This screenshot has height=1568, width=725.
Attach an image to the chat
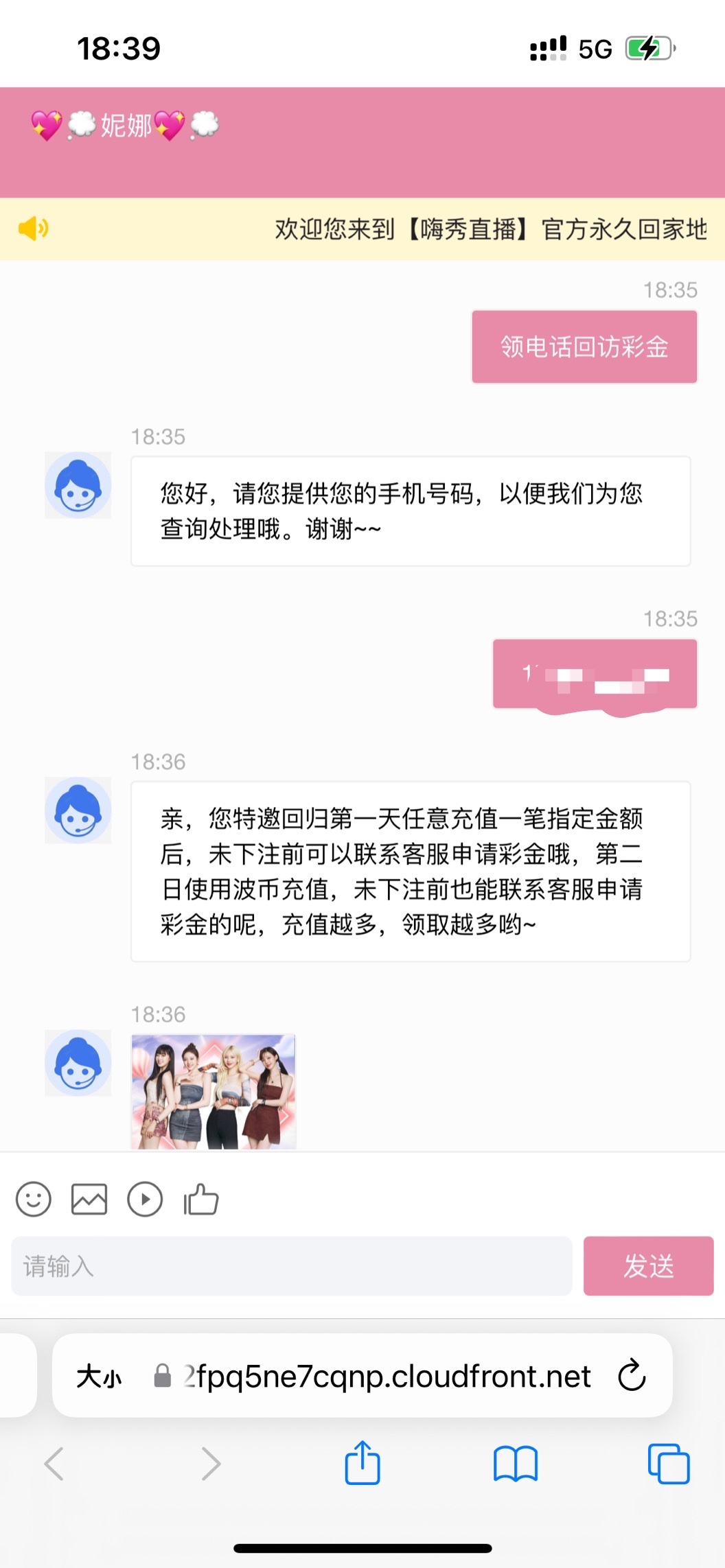click(89, 1200)
